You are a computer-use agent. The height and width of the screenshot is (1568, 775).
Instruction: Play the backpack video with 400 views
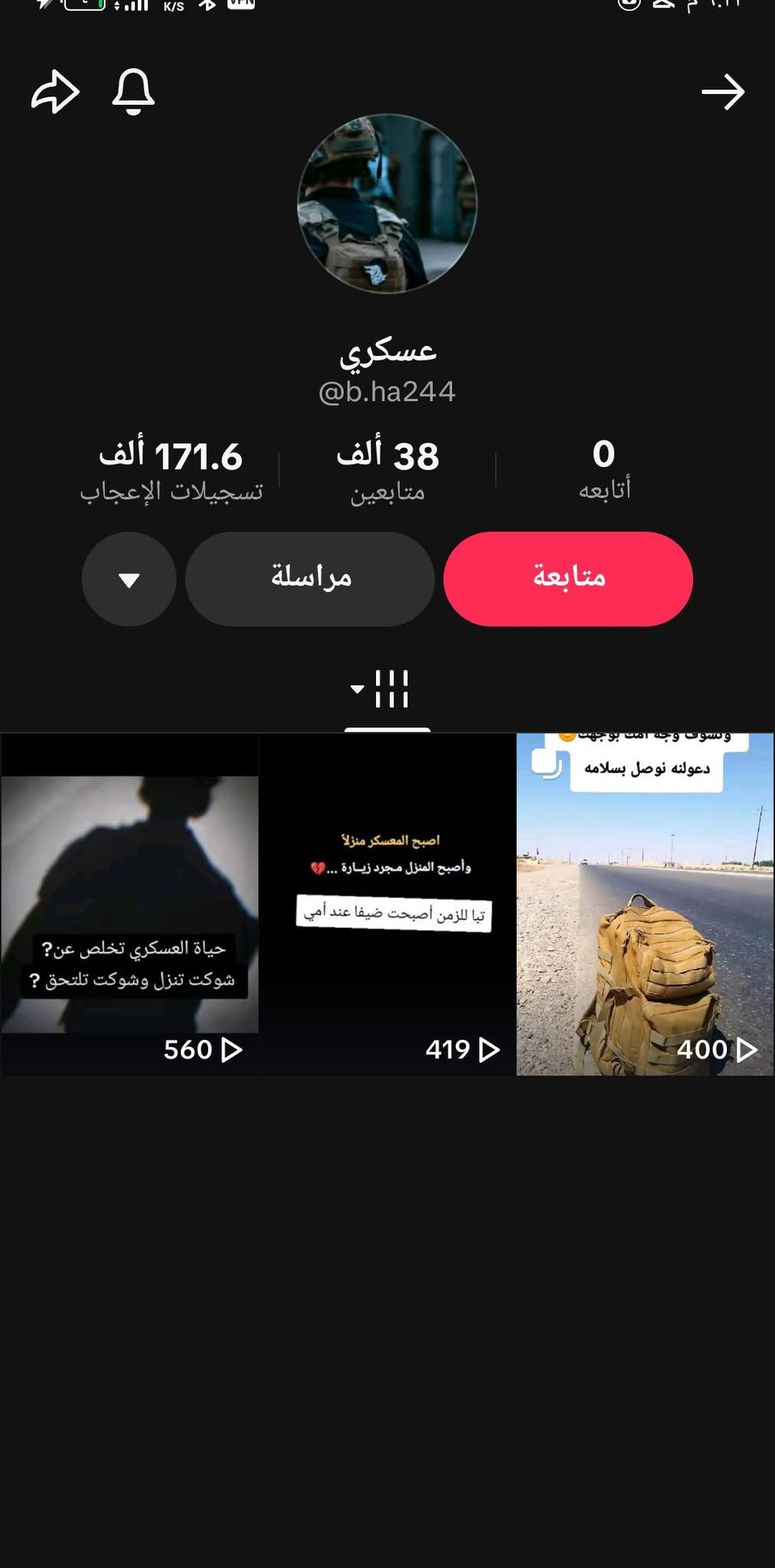pos(645,903)
